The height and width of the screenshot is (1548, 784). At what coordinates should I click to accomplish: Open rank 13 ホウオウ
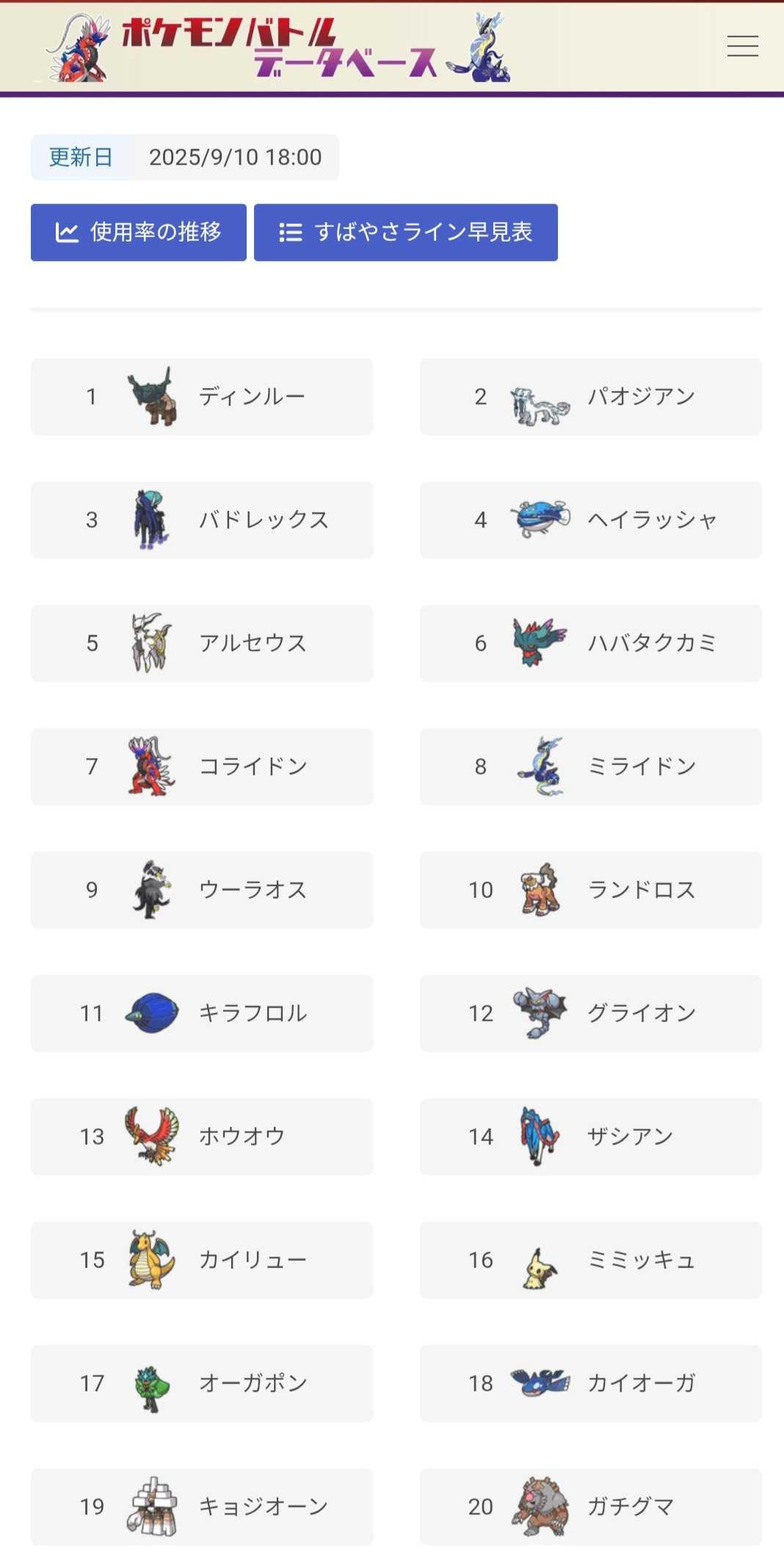click(202, 1137)
